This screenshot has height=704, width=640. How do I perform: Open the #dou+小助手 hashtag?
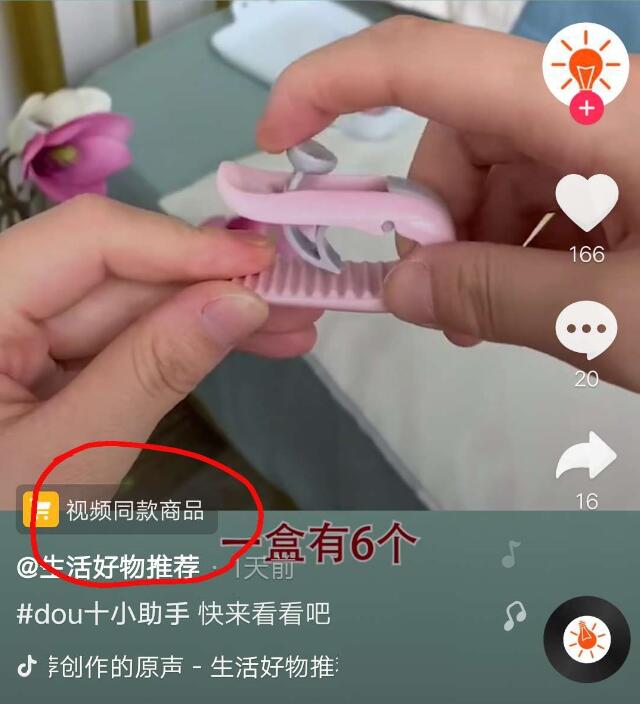coord(103,613)
